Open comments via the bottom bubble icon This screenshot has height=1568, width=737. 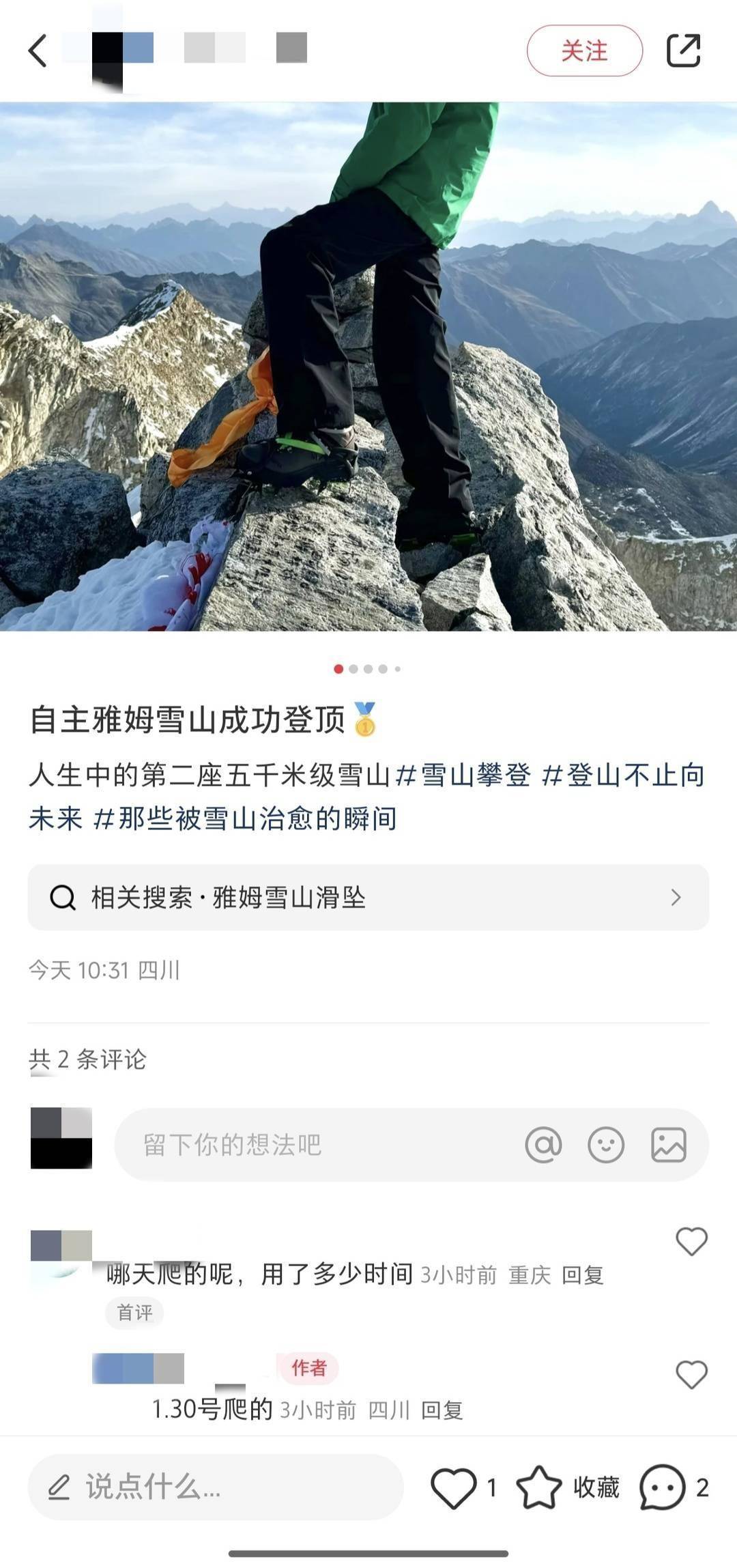point(662,1487)
